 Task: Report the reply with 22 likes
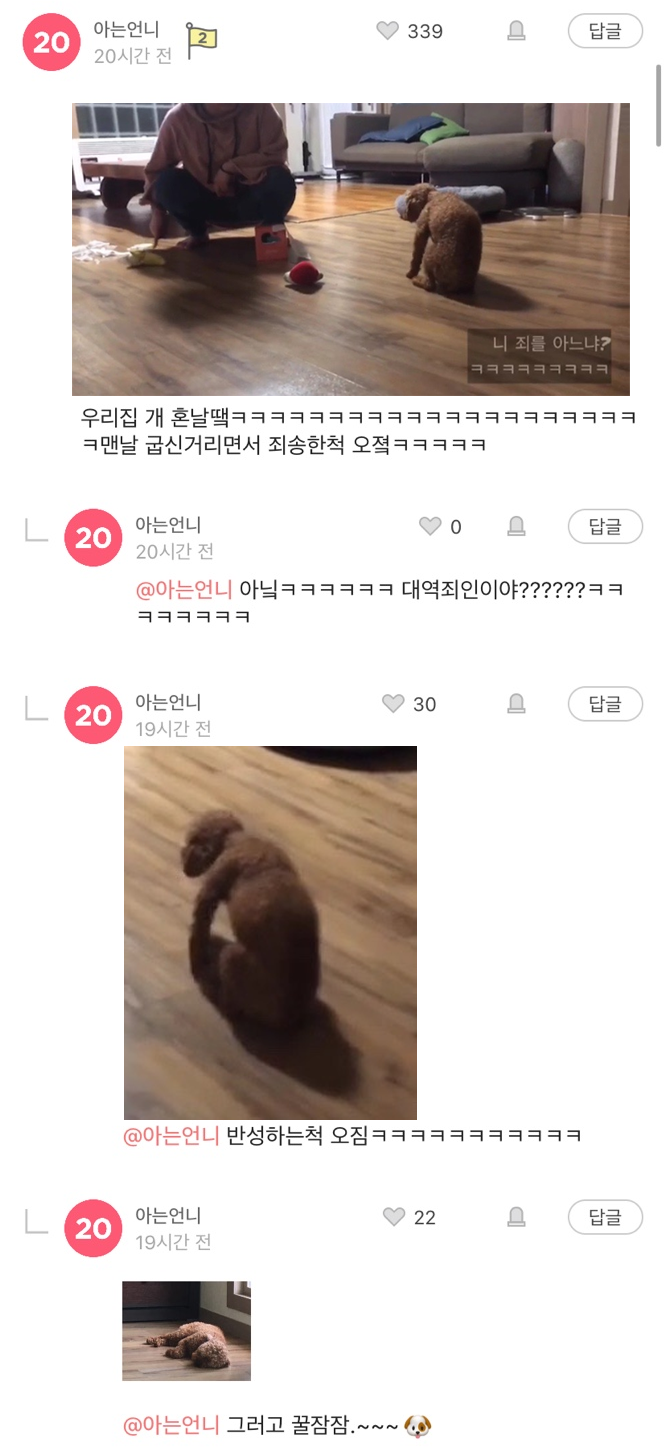[x=516, y=1217]
